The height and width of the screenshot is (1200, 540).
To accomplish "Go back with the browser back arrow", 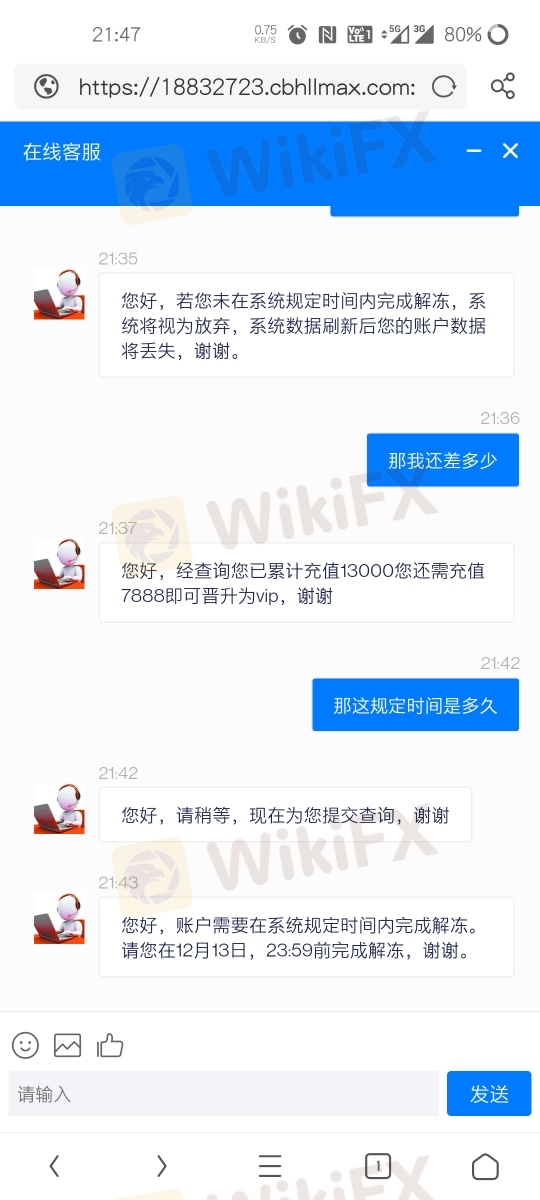I will (x=54, y=1166).
